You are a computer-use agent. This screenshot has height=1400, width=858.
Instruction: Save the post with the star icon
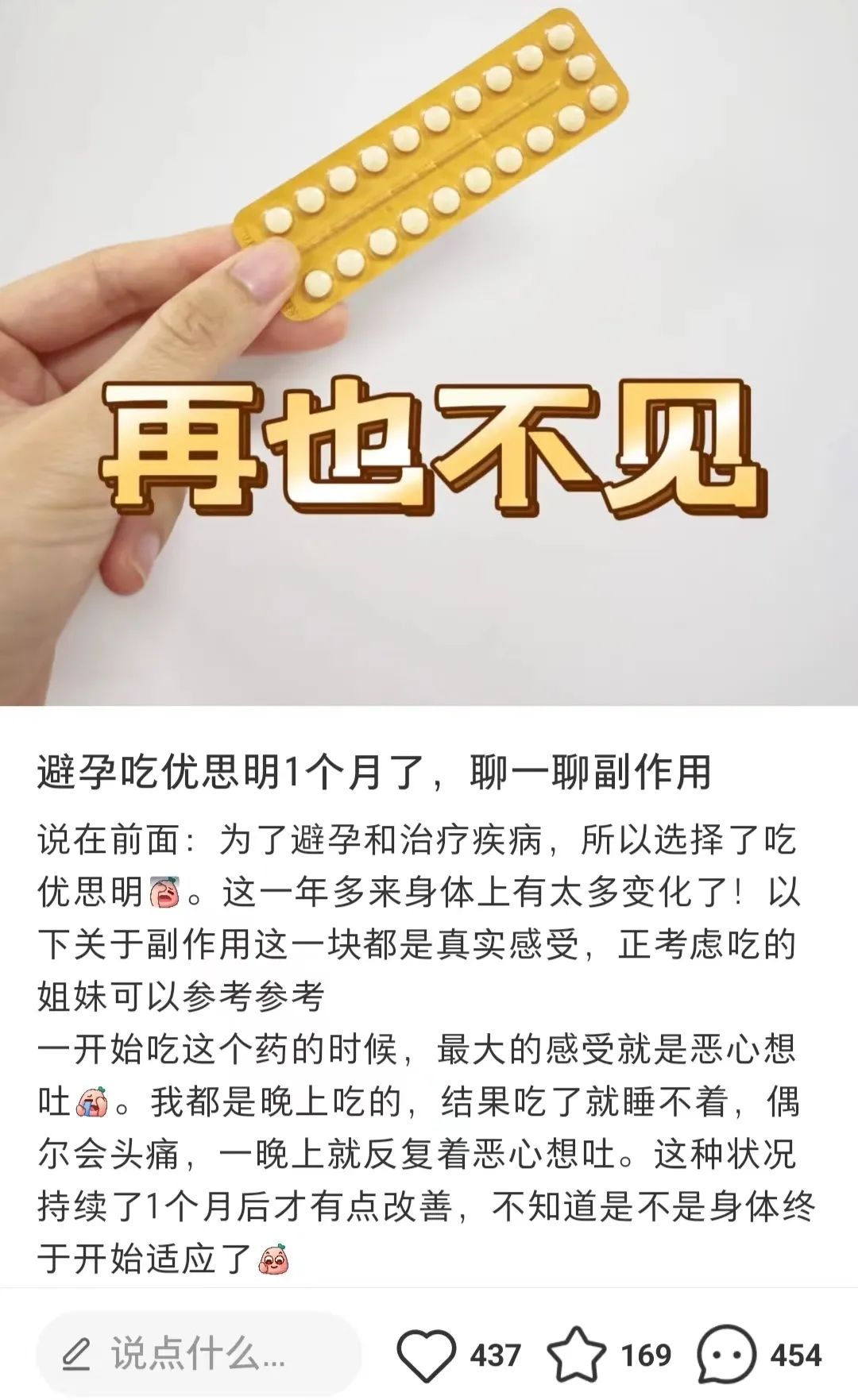coord(578,1355)
